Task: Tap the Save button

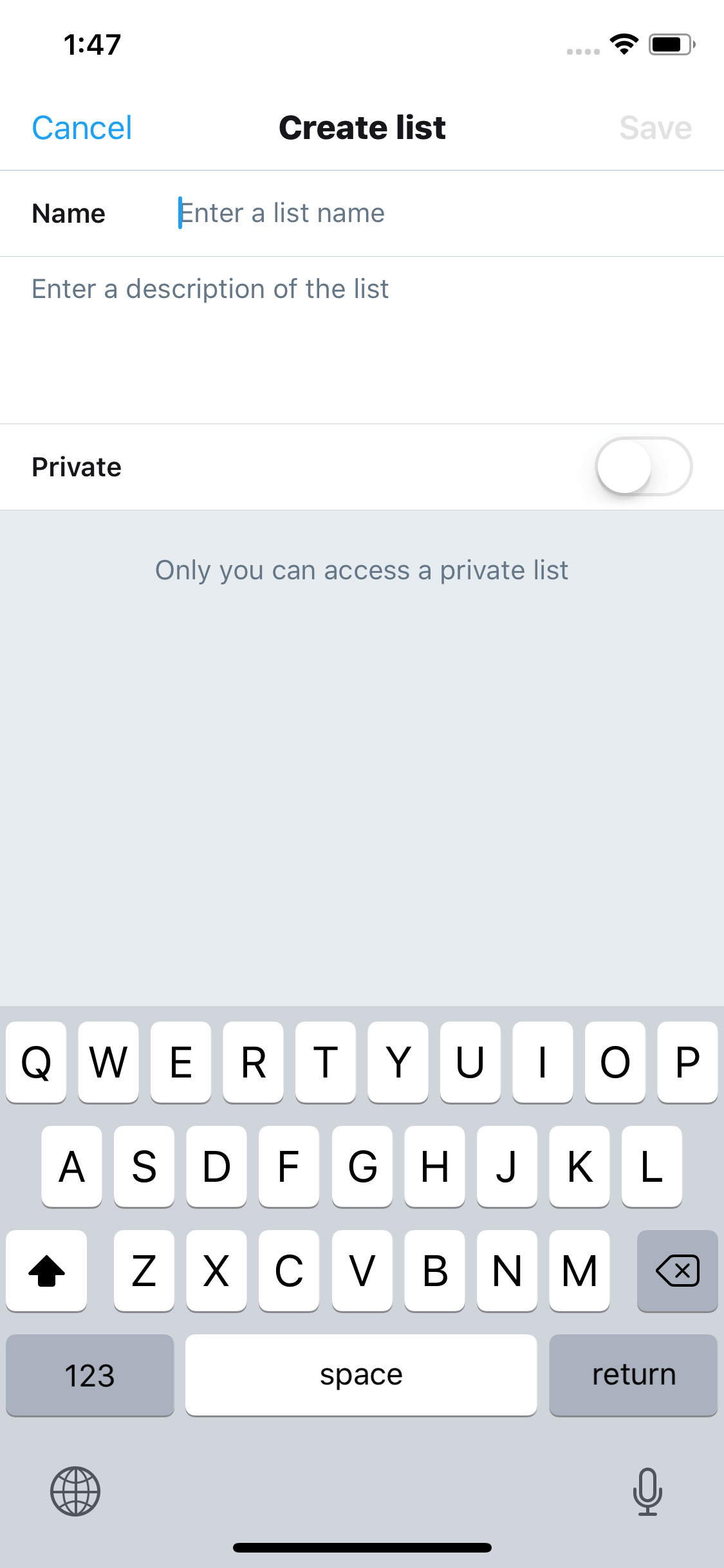Action: coord(655,127)
